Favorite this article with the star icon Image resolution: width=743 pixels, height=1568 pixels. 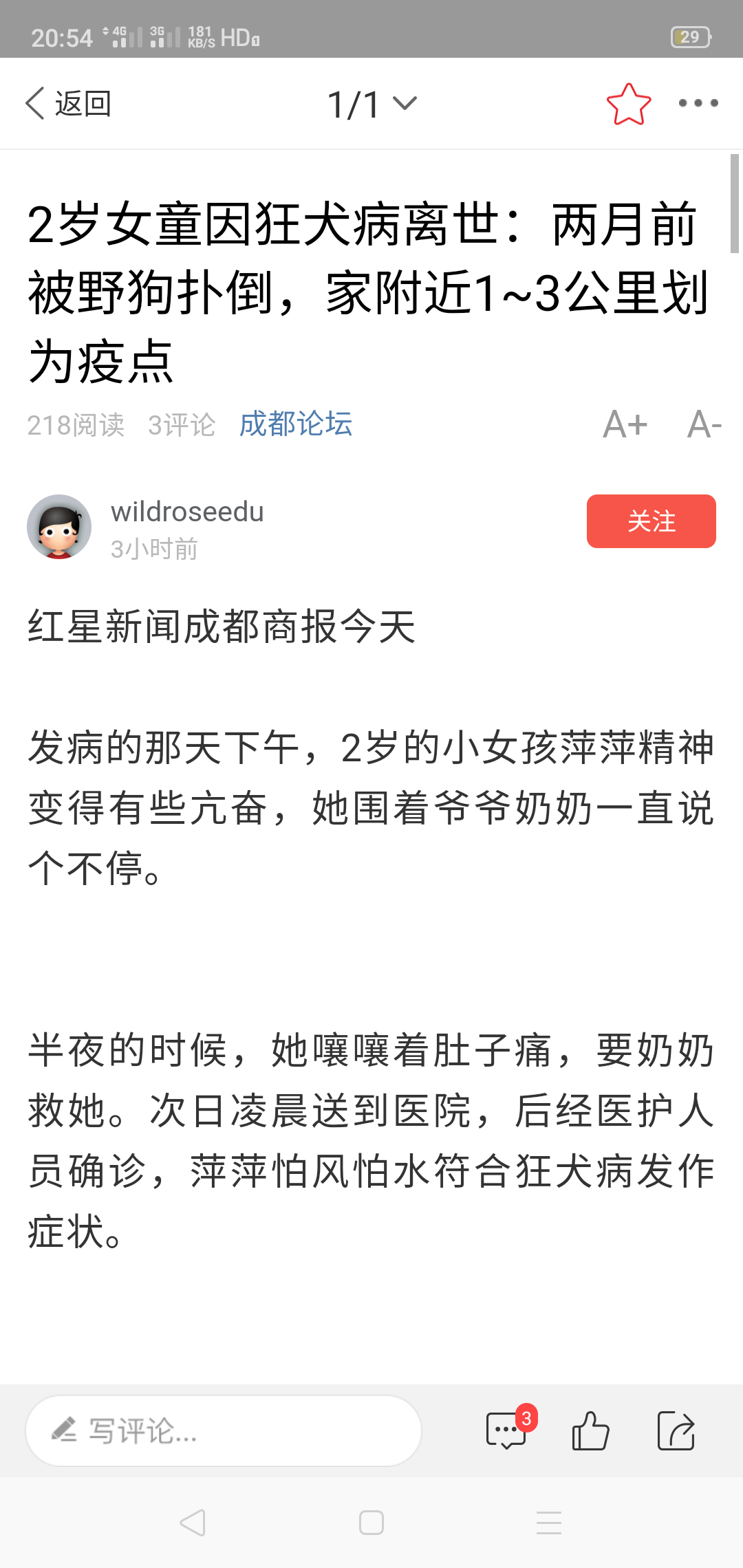pos(628,105)
